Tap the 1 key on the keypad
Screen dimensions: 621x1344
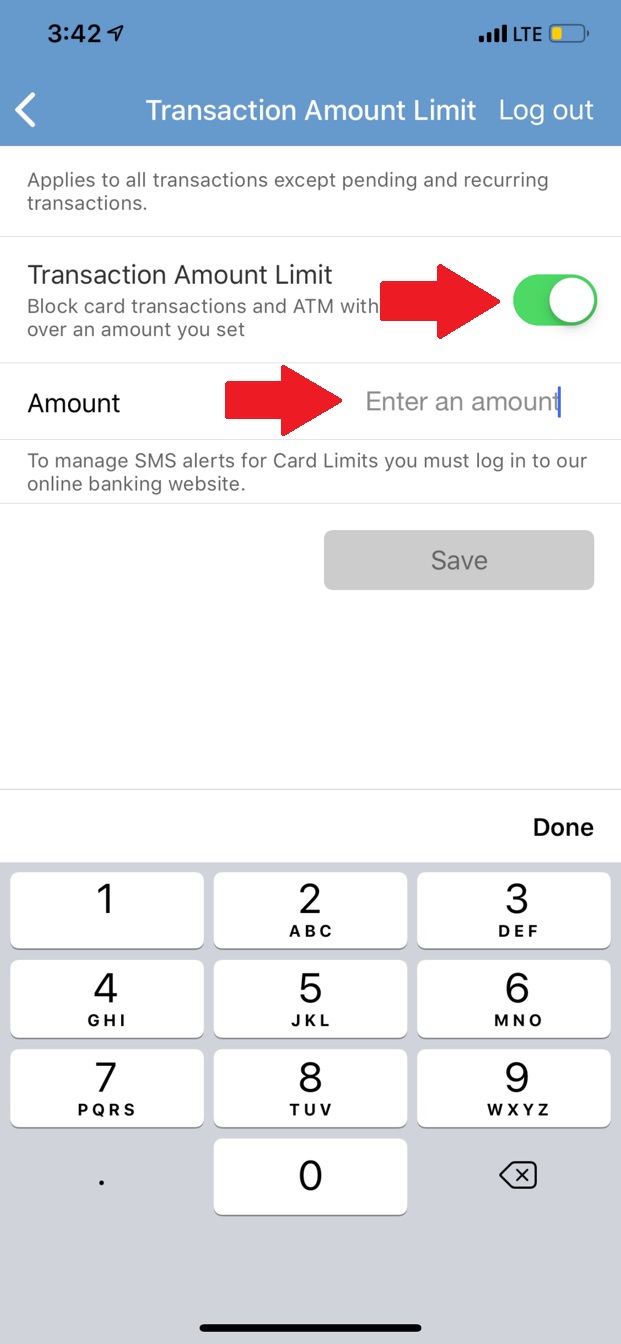pos(106,910)
